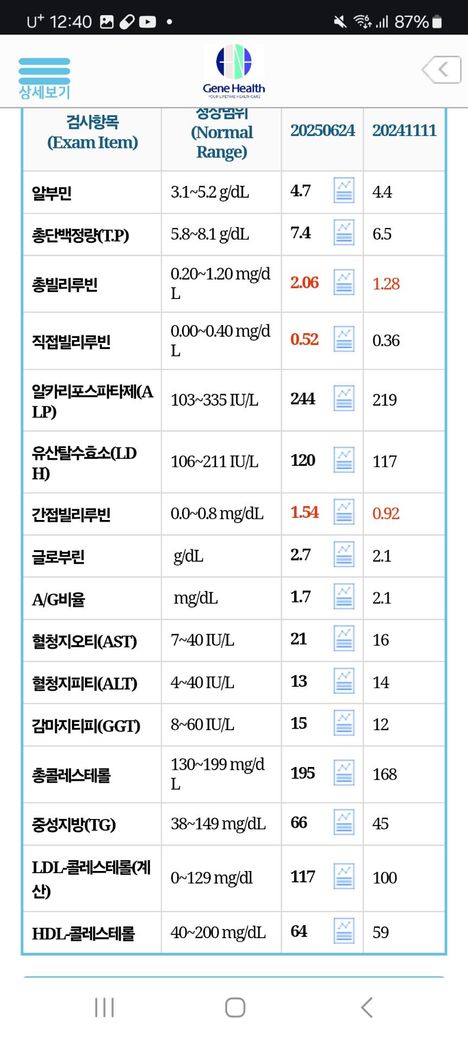Open the recent apps view
Viewport: 468px width, 1040px height.
[x=104, y=1007]
